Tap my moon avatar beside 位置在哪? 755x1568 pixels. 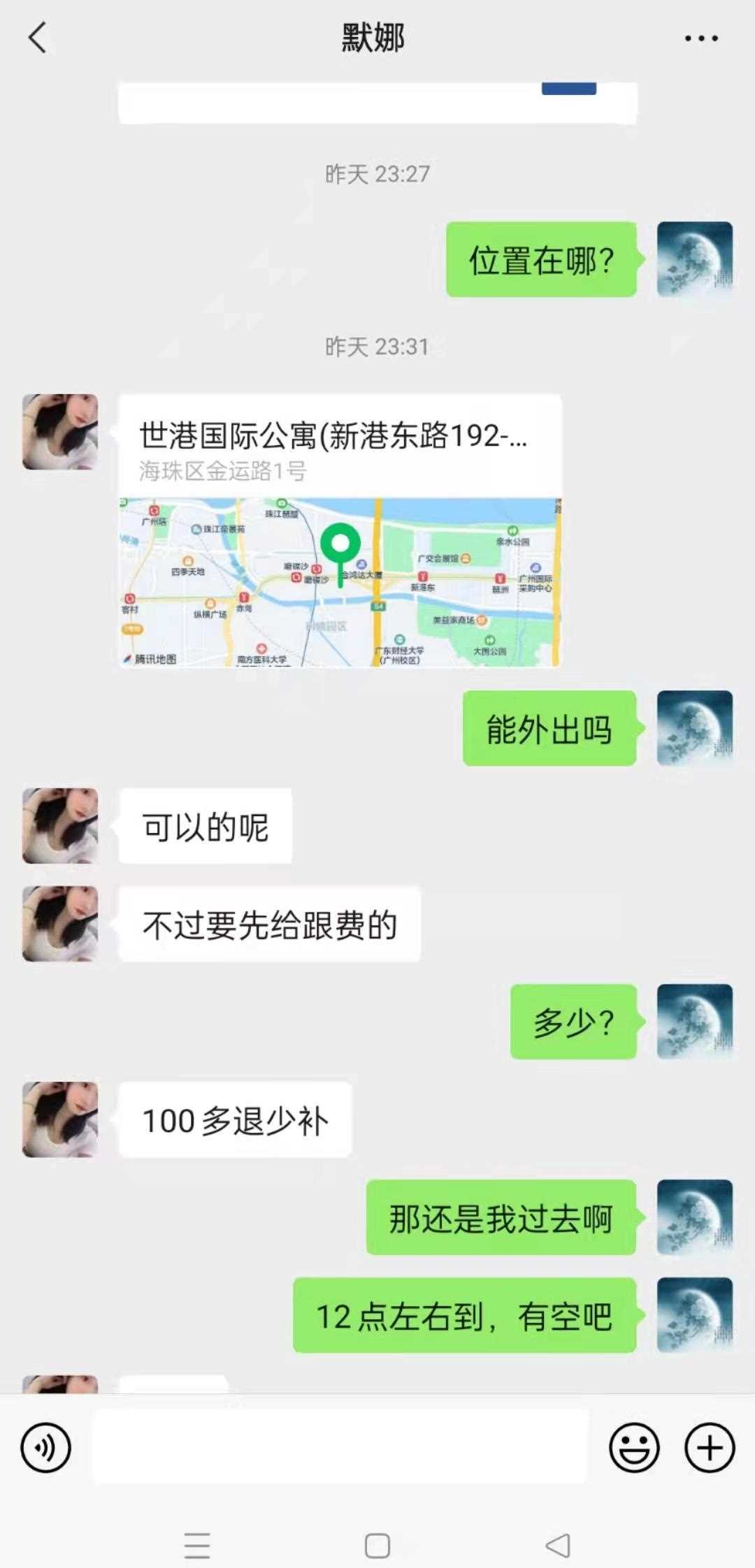(x=695, y=260)
